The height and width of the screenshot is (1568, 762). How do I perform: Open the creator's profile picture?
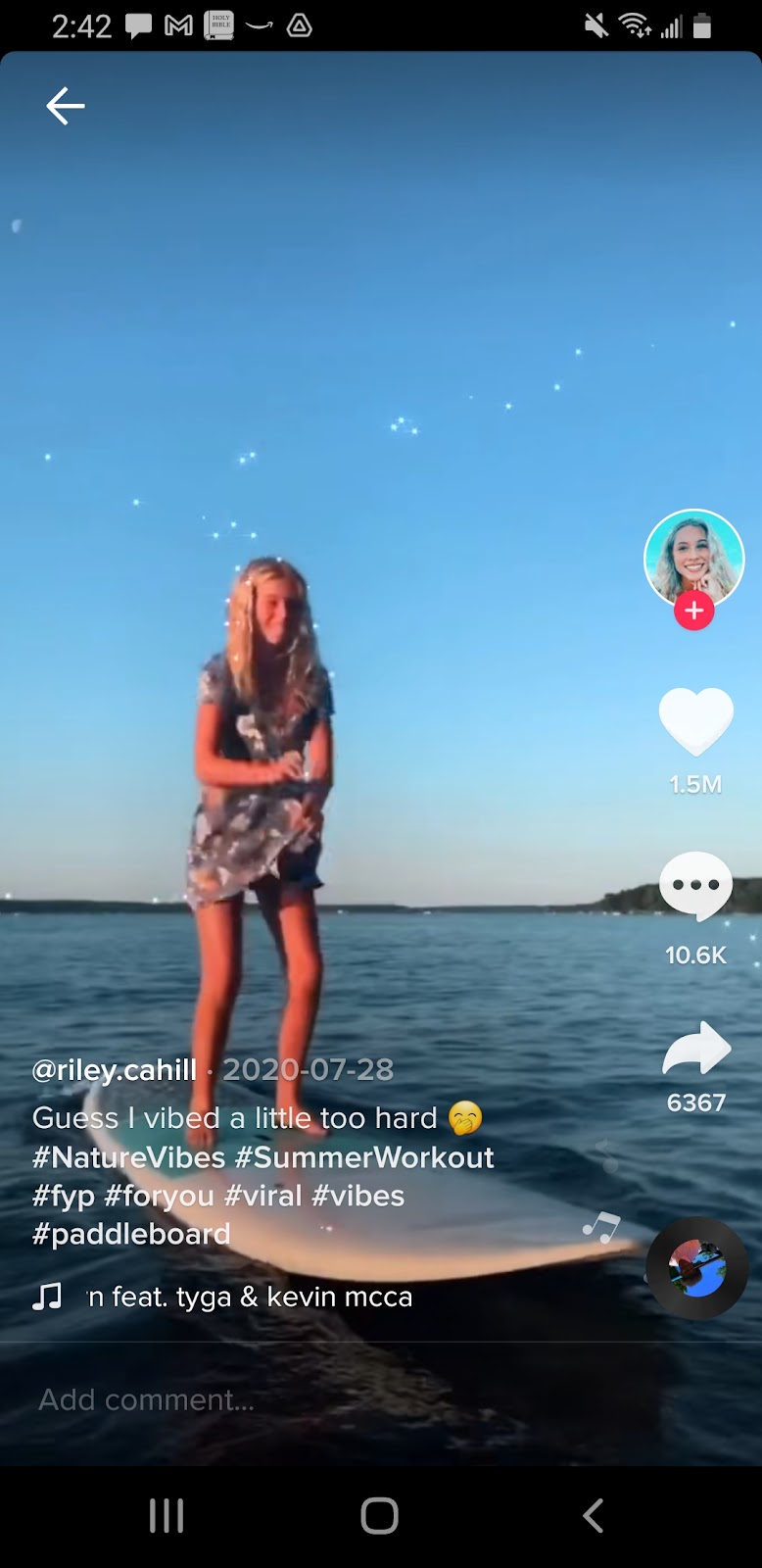click(x=693, y=558)
